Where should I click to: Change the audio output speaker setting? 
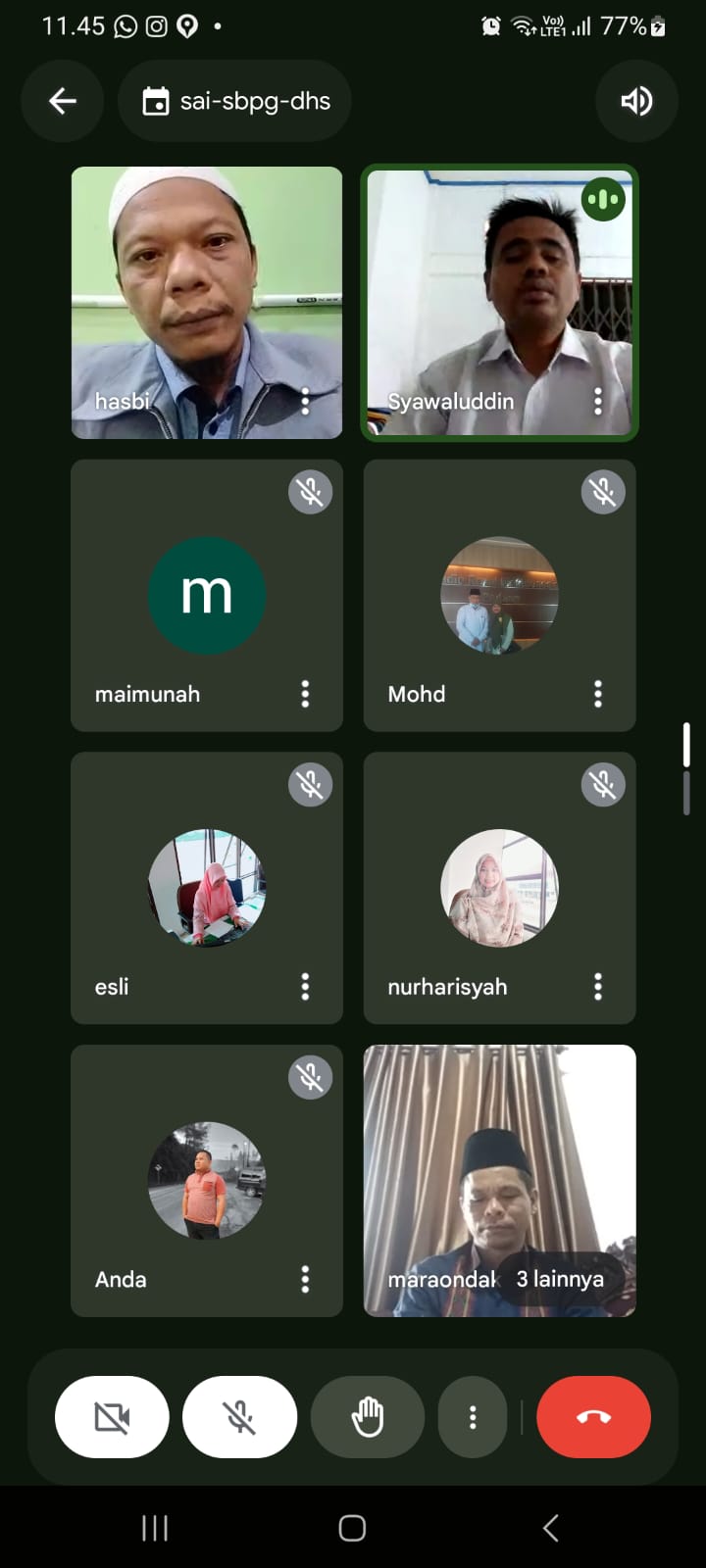[636, 101]
